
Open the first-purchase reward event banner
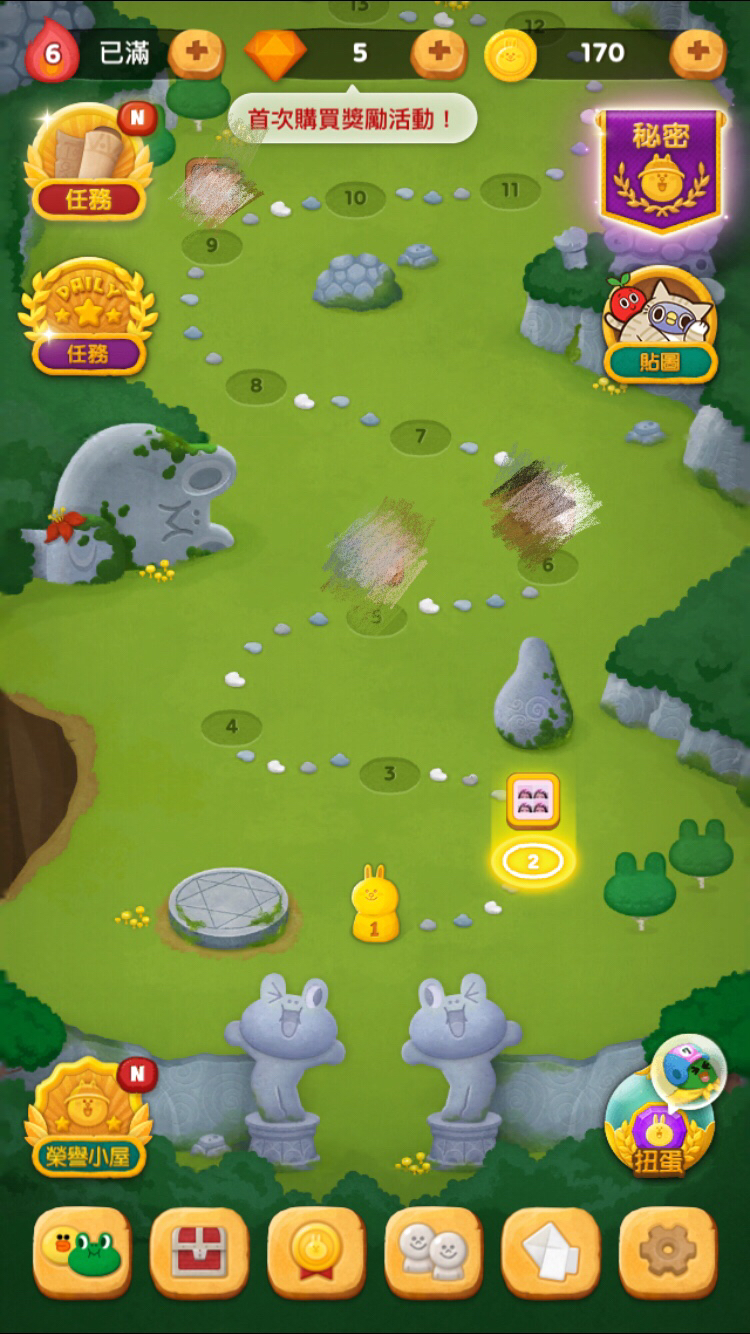pyautogui.click(x=352, y=120)
